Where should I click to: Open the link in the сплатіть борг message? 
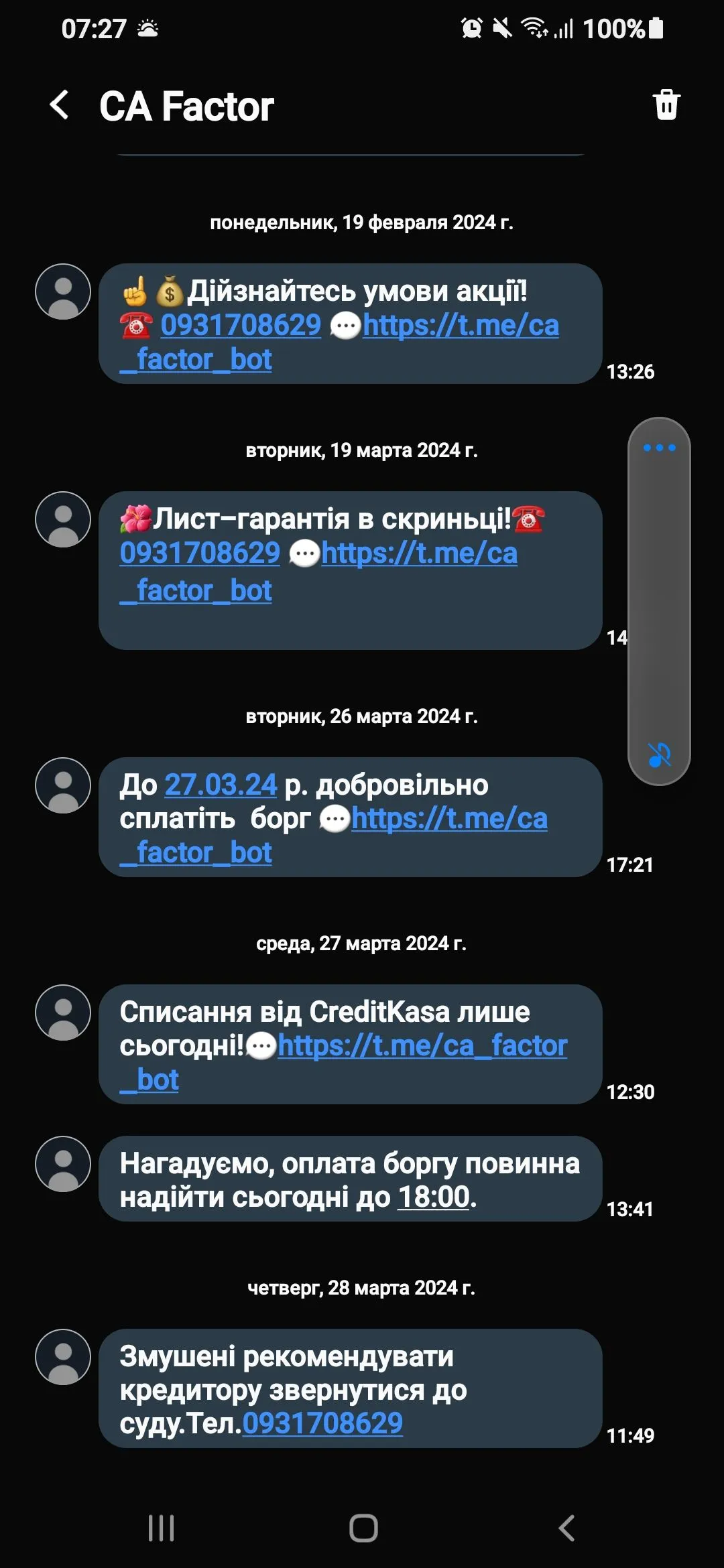coord(448,819)
